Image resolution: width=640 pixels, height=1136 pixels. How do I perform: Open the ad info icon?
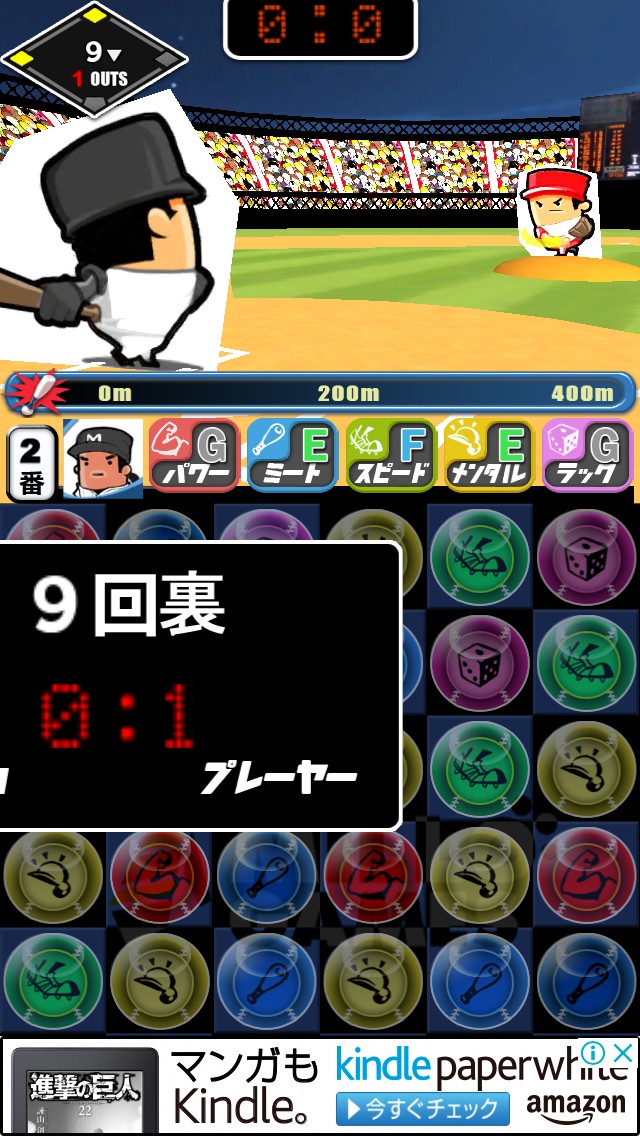(x=594, y=1052)
